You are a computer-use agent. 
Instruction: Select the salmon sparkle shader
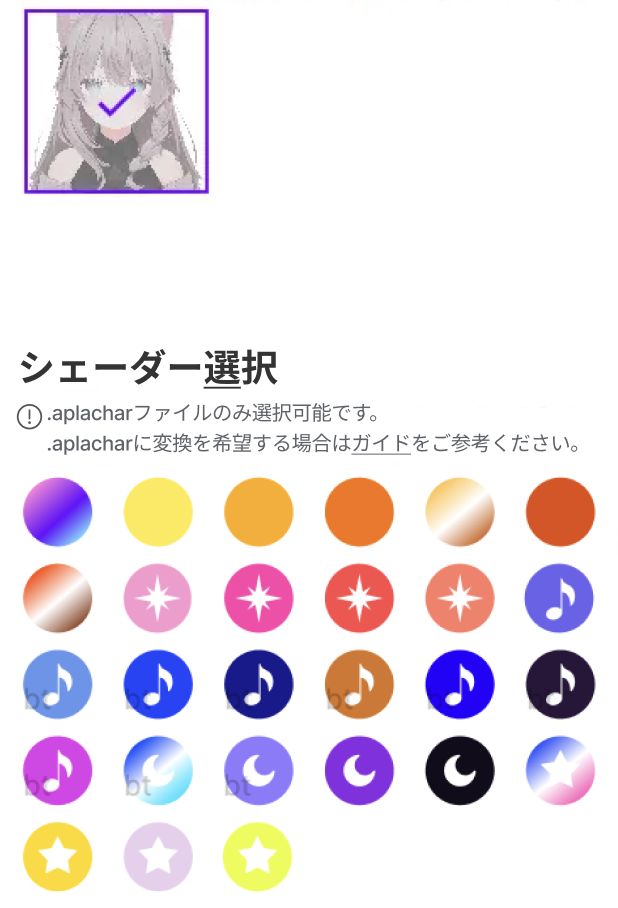(460, 598)
